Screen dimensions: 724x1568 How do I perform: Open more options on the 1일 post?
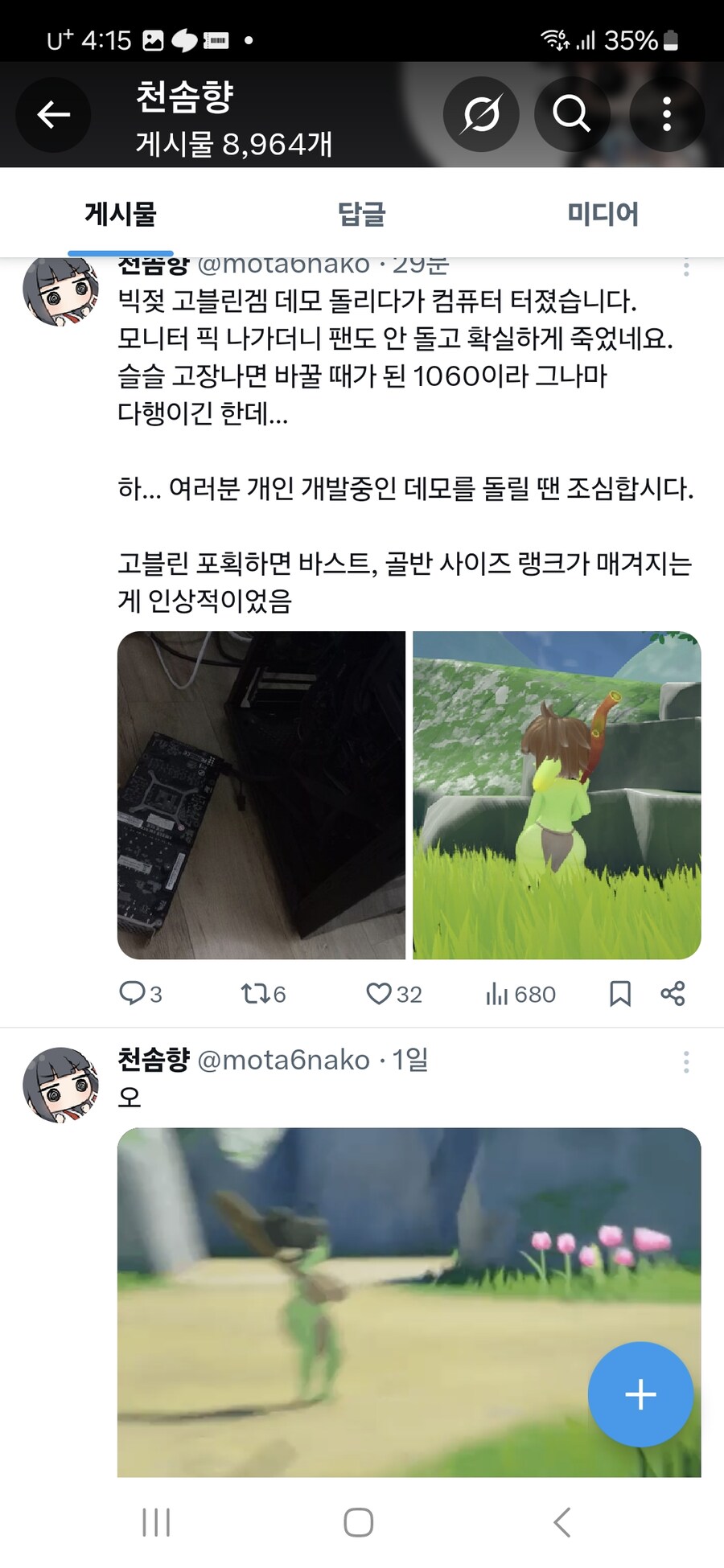686,1061
